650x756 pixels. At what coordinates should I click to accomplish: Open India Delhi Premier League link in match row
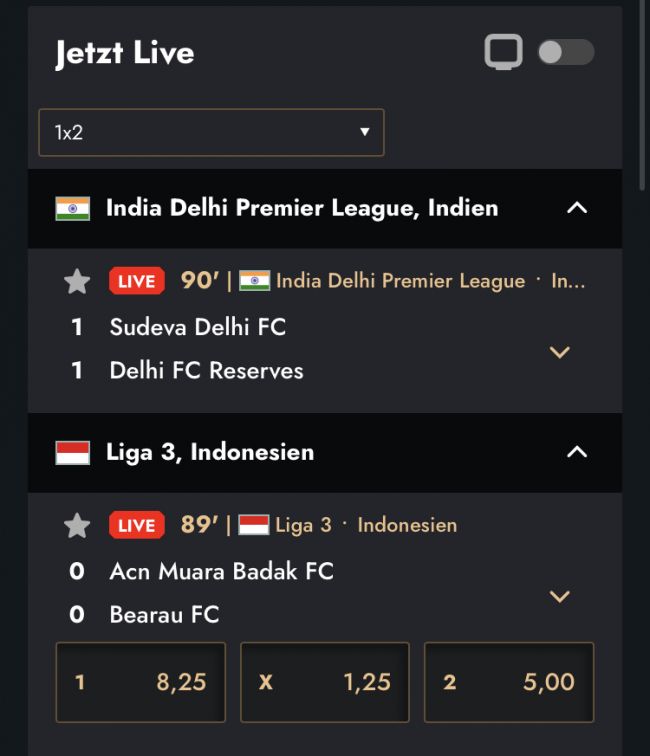pos(400,281)
